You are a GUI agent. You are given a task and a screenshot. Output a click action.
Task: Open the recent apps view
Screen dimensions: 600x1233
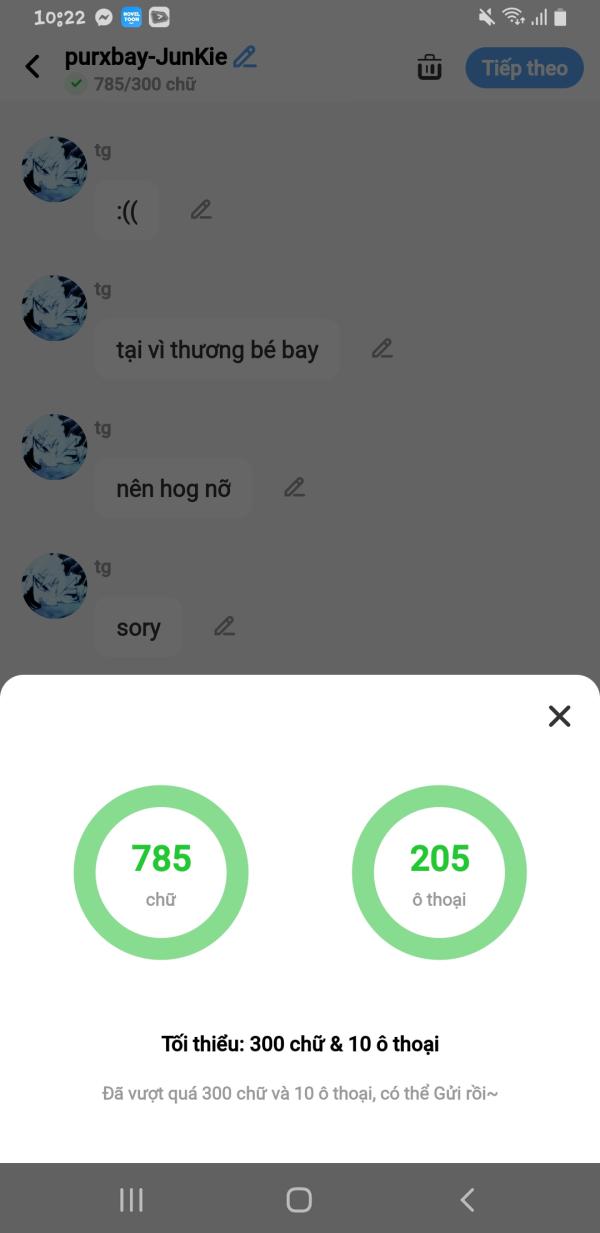[131, 1199]
